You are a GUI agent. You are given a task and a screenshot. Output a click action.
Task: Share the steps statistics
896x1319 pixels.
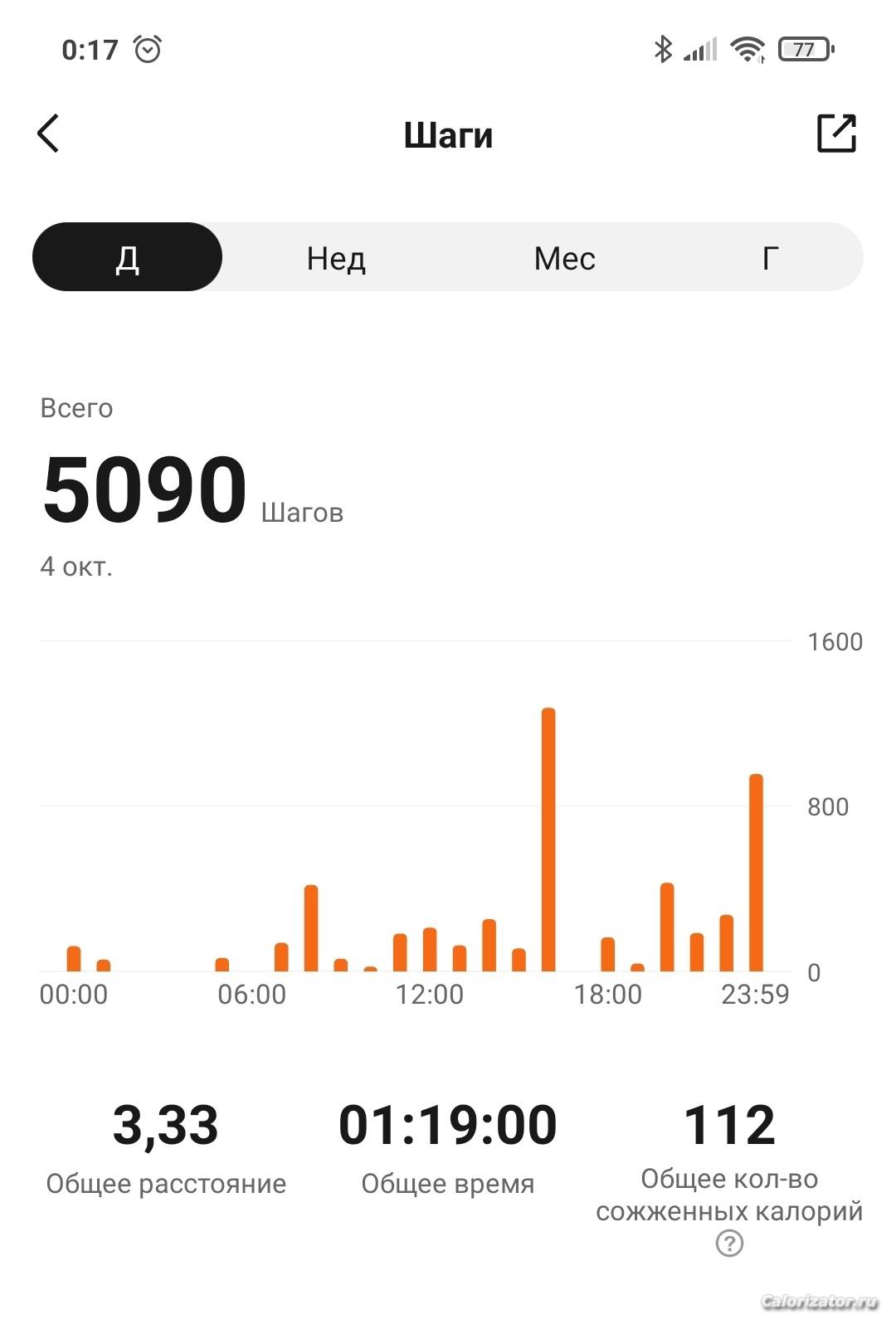[836, 134]
